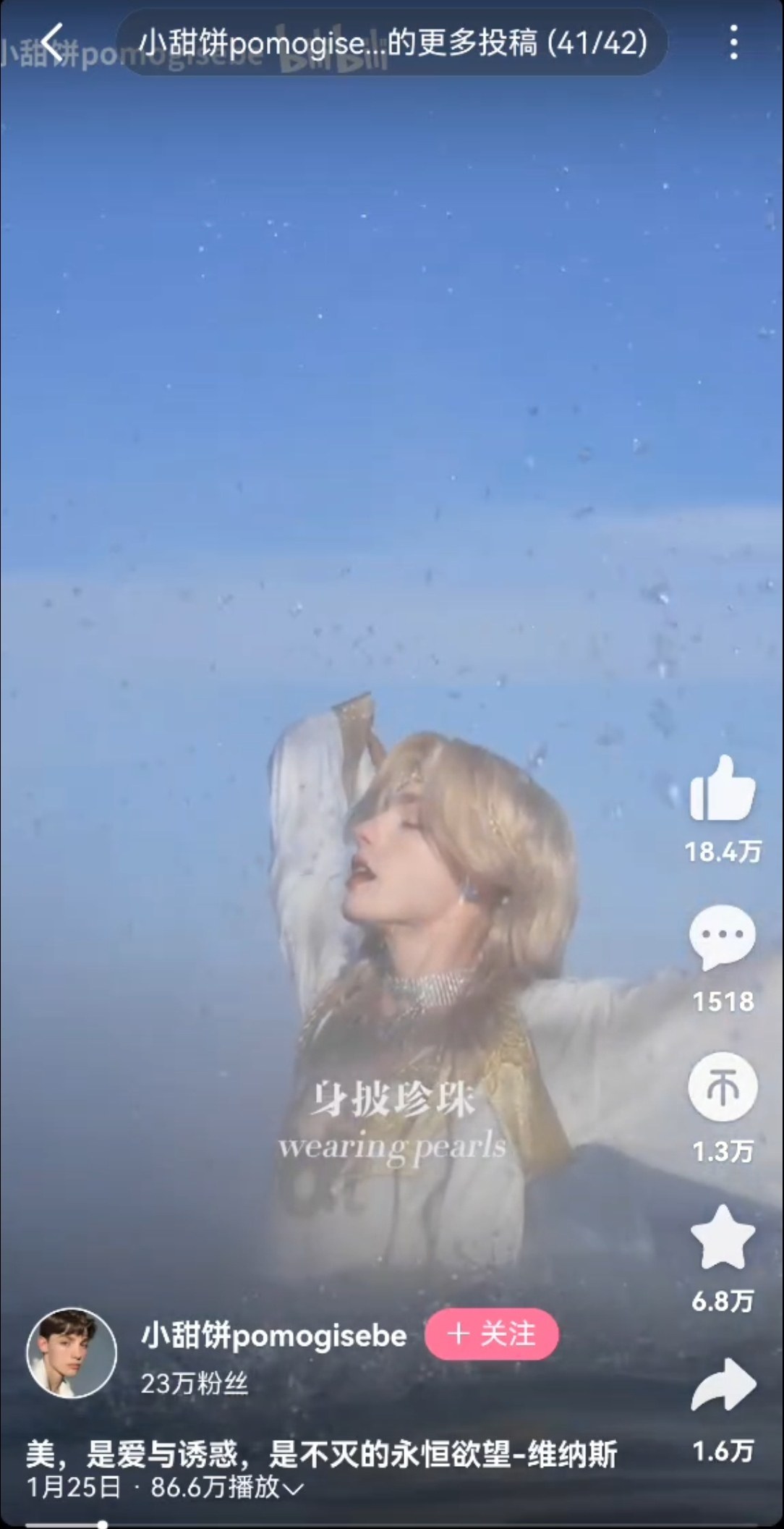Open 小甜饼pomogisebe's profile avatar
Image resolution: width=784 pixels, height=1529 pixels.
(x=72, y=1352)
